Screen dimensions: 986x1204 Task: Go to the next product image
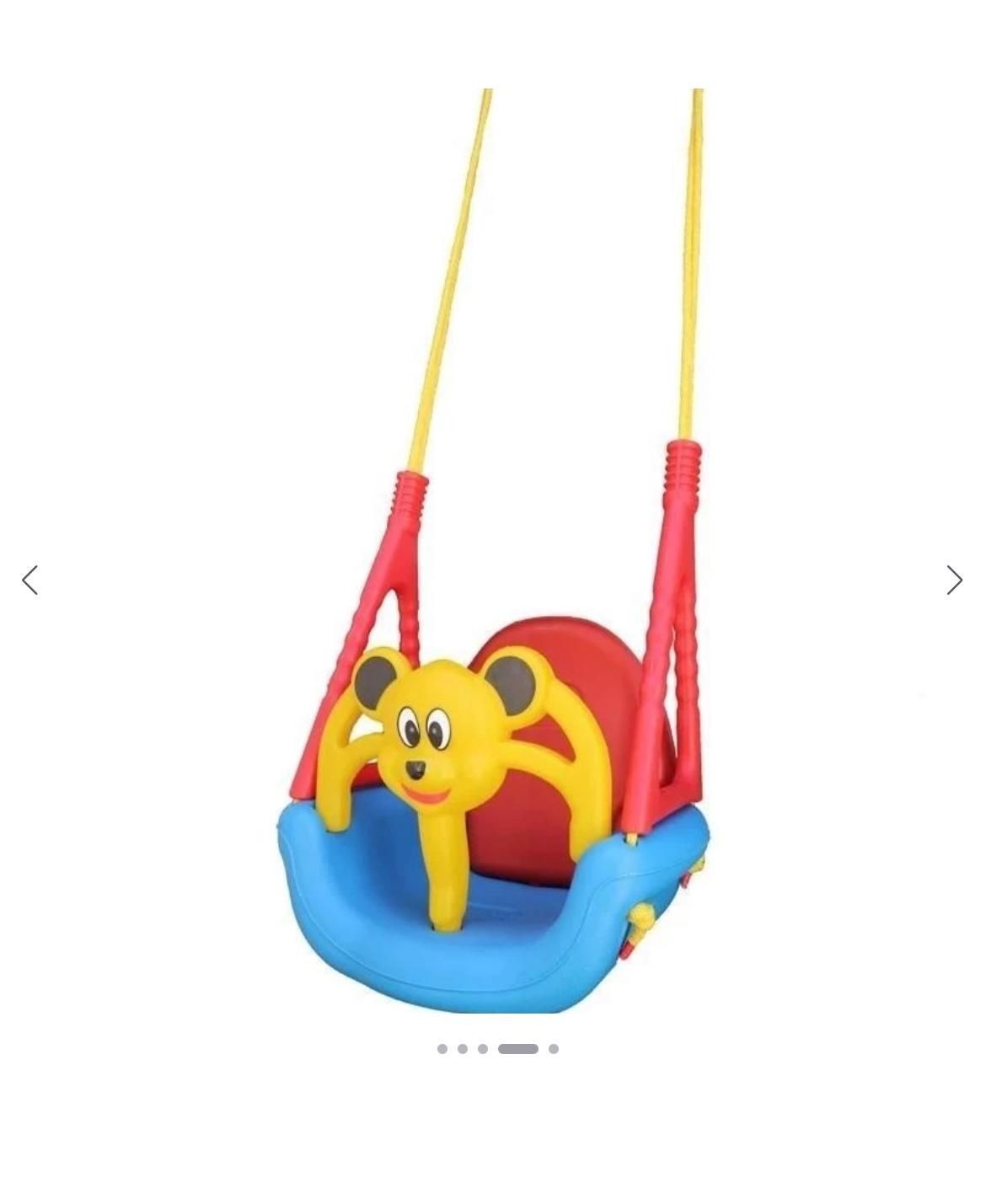pyautogui.click(x=954, y=580)
